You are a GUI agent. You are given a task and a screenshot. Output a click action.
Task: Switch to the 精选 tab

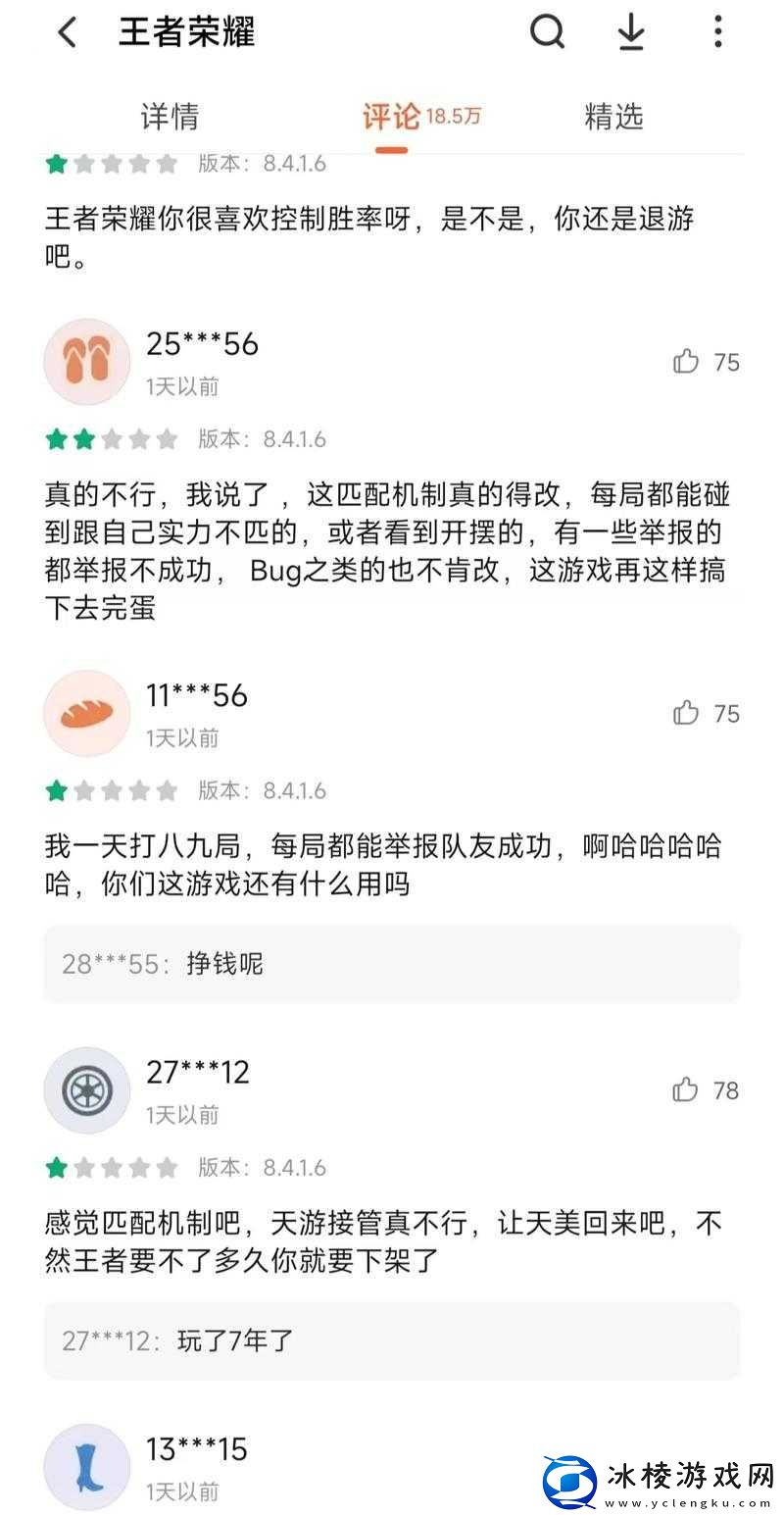tap(612, 117)
